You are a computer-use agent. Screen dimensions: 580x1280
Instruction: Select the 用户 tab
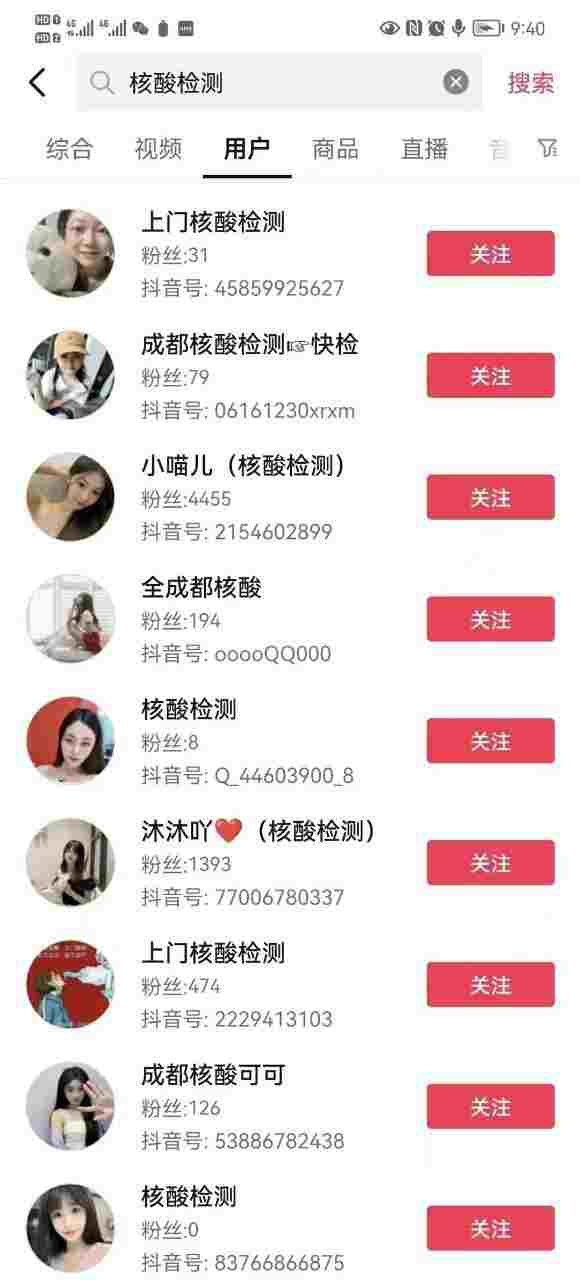247,149
